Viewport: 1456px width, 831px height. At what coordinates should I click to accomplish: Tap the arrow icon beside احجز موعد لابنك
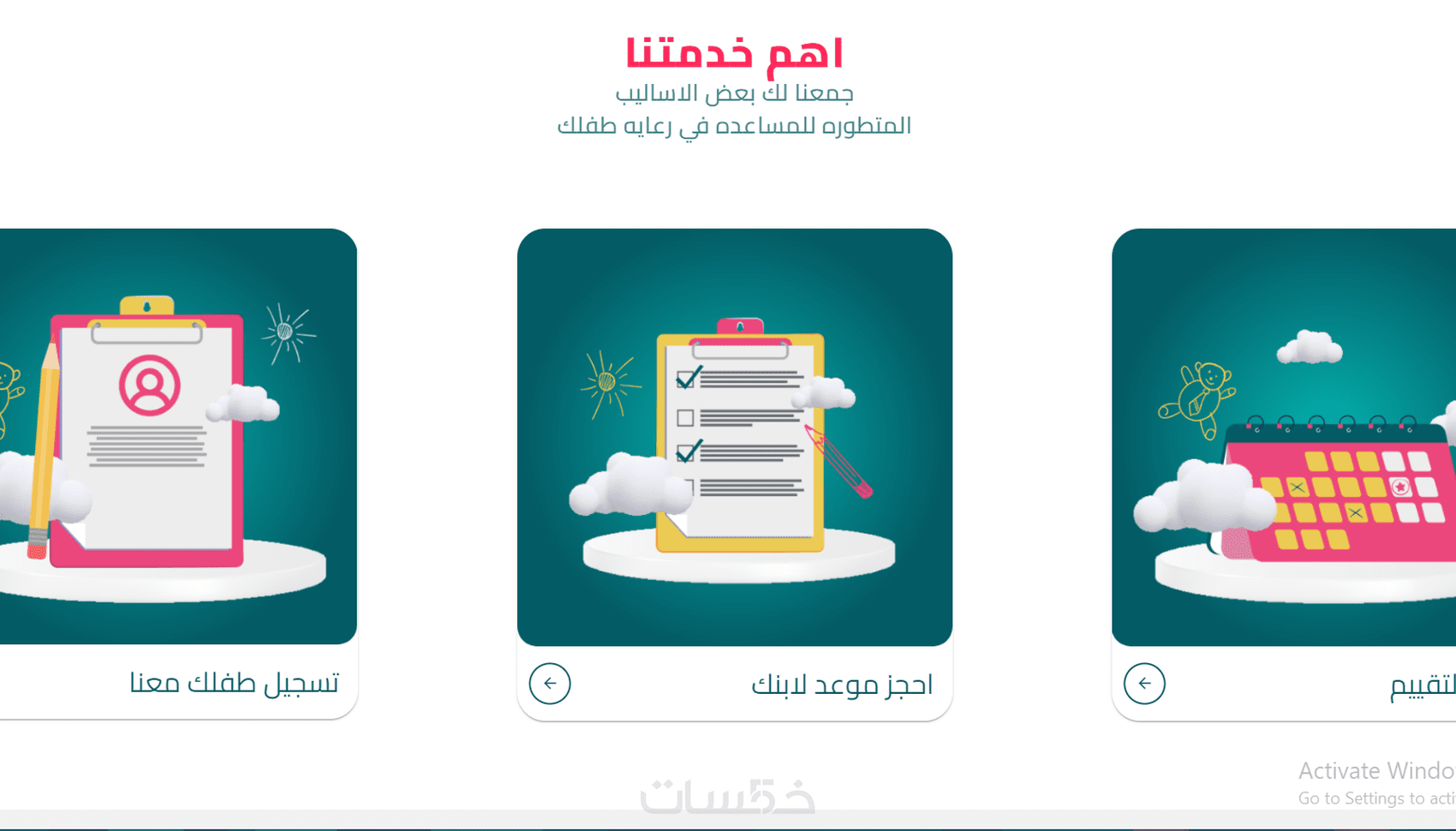550,684
